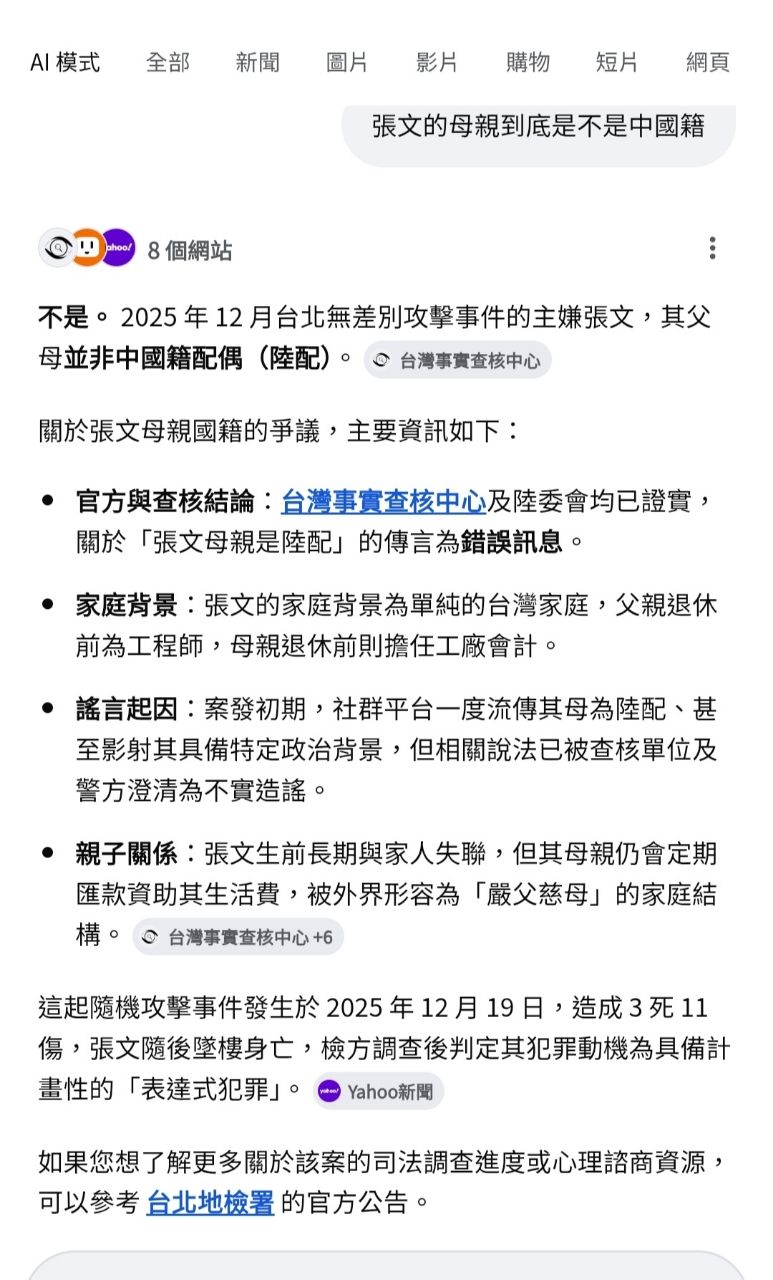Switch to the 網頁 tab

tap(707, 62)
